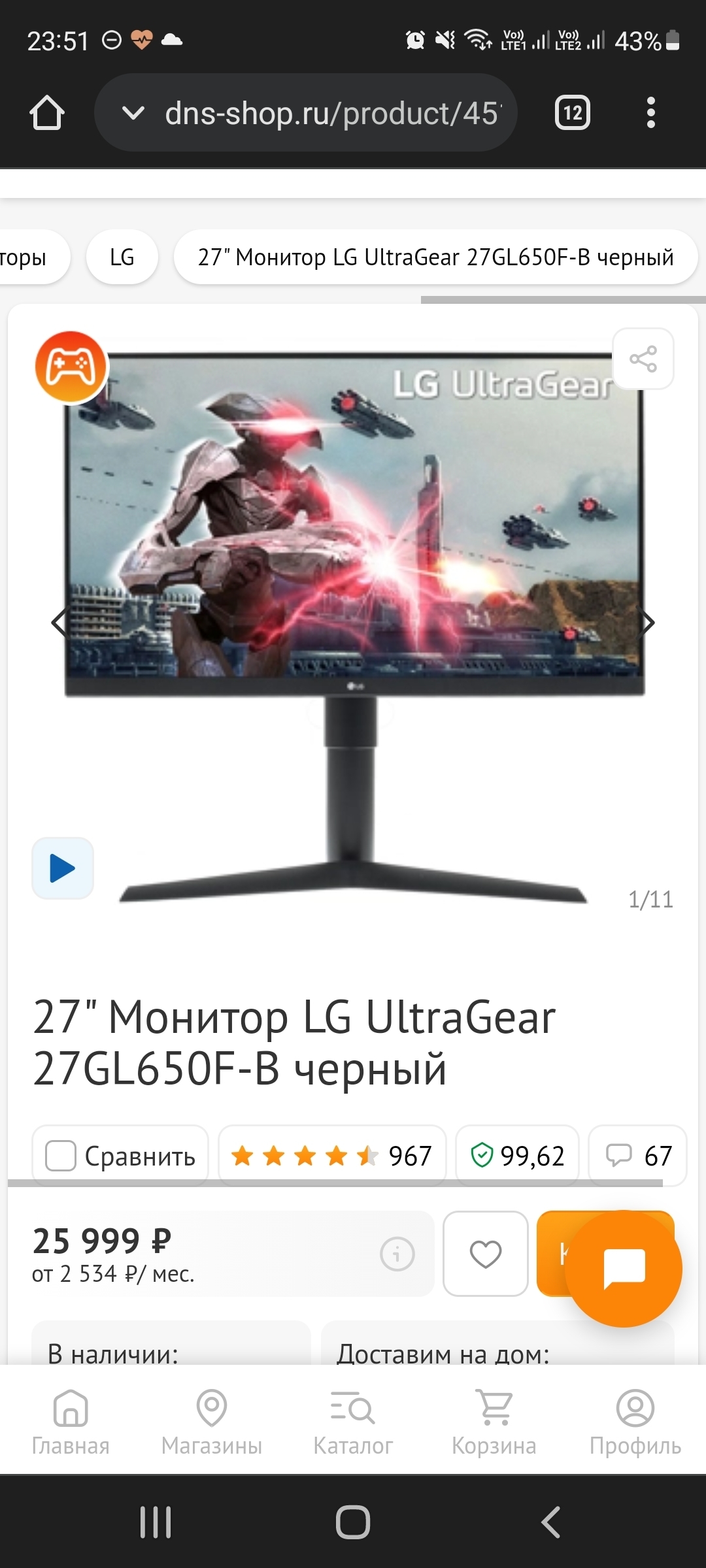
Task: Open the 99,62 reliability rating
Action: tap(517, 1156)
